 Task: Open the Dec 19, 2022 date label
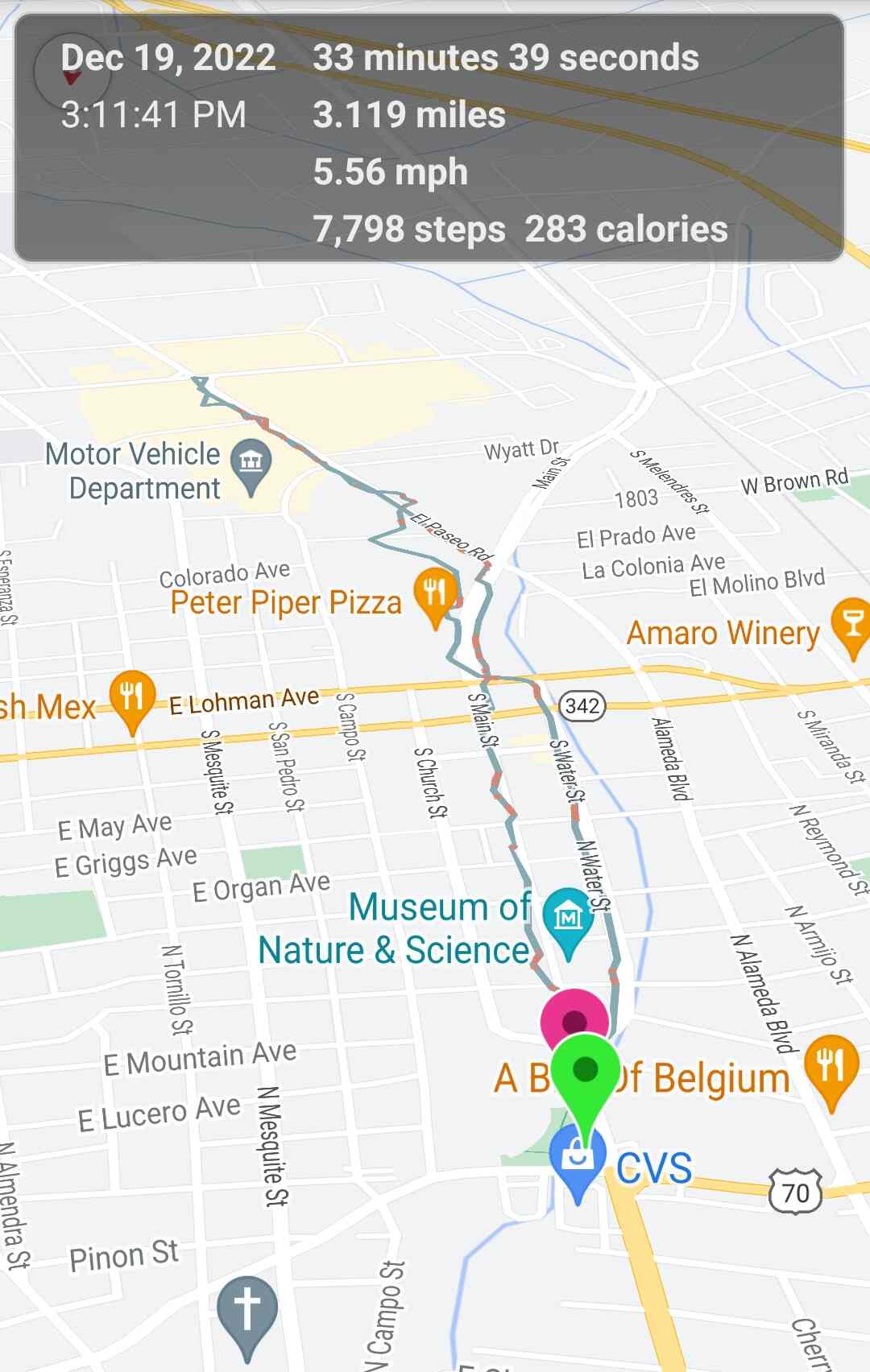click(168, 58)
